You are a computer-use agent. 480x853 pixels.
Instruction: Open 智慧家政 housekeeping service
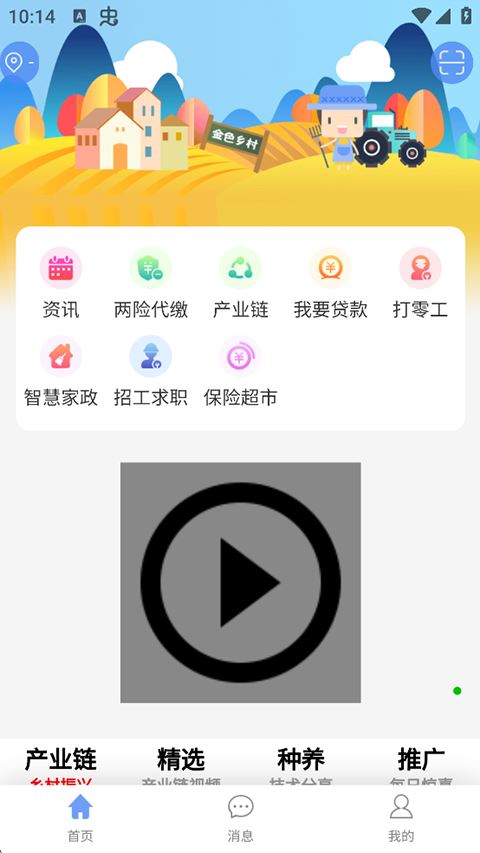[61, 372]
